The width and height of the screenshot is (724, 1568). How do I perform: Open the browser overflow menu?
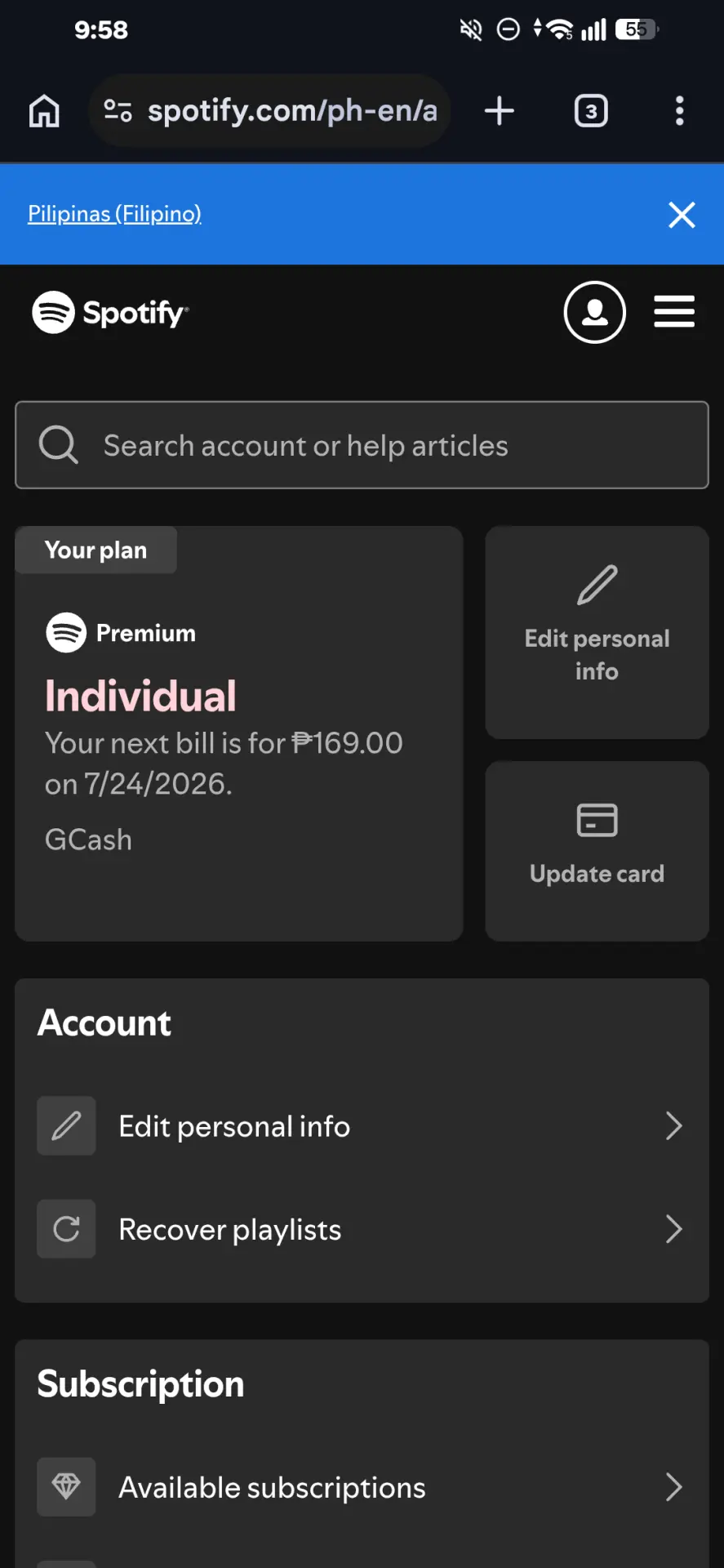[x=679, y=111]
